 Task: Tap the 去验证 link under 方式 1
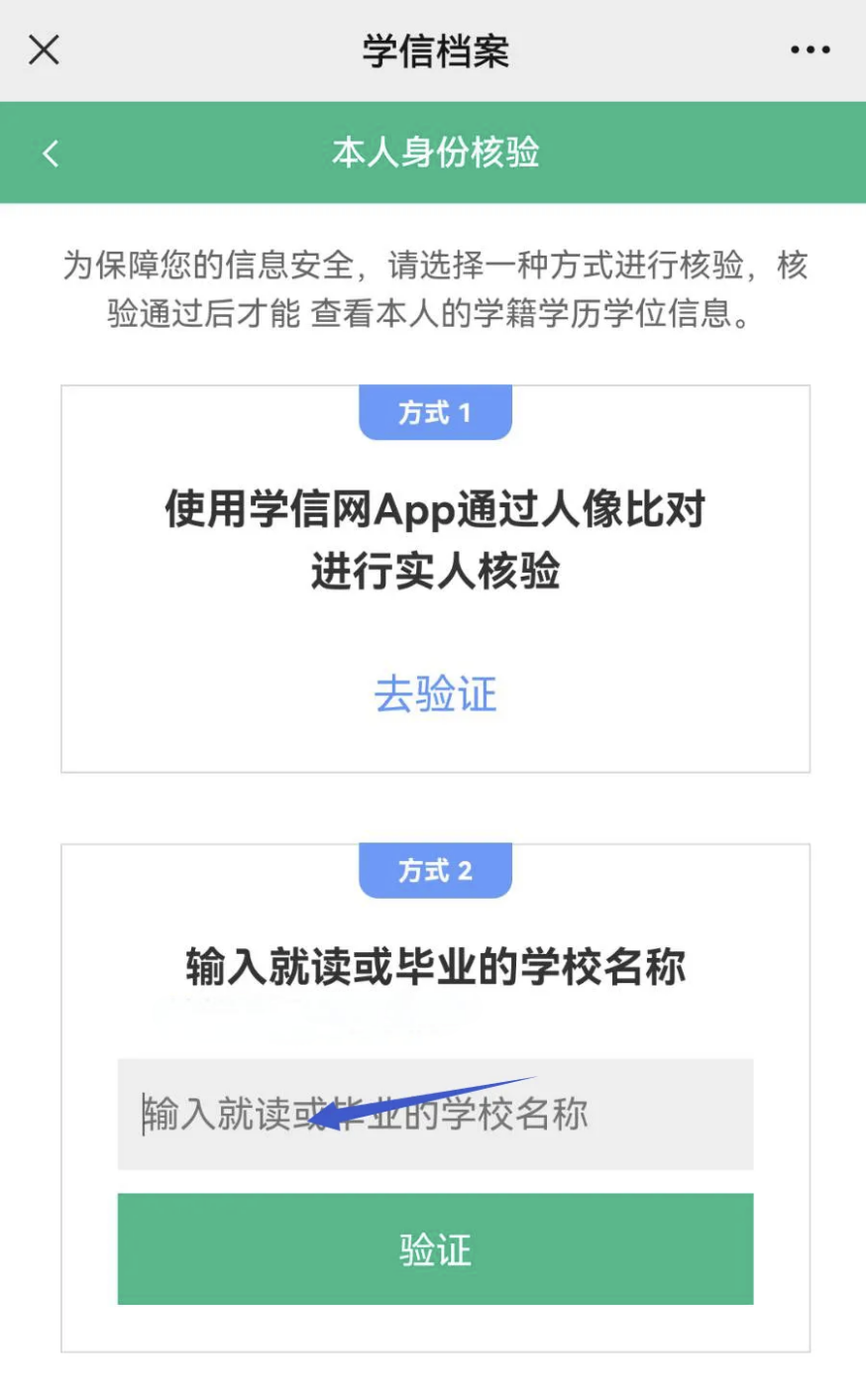click(435, 694)
